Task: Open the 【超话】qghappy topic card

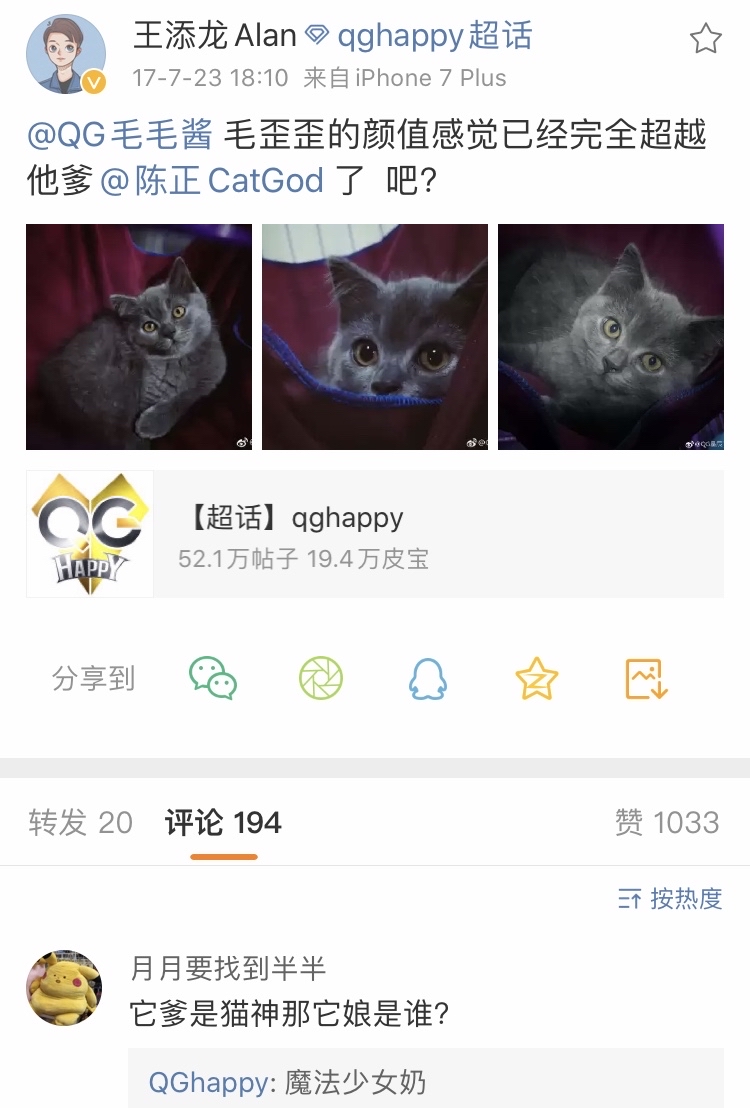Action: 375,534
